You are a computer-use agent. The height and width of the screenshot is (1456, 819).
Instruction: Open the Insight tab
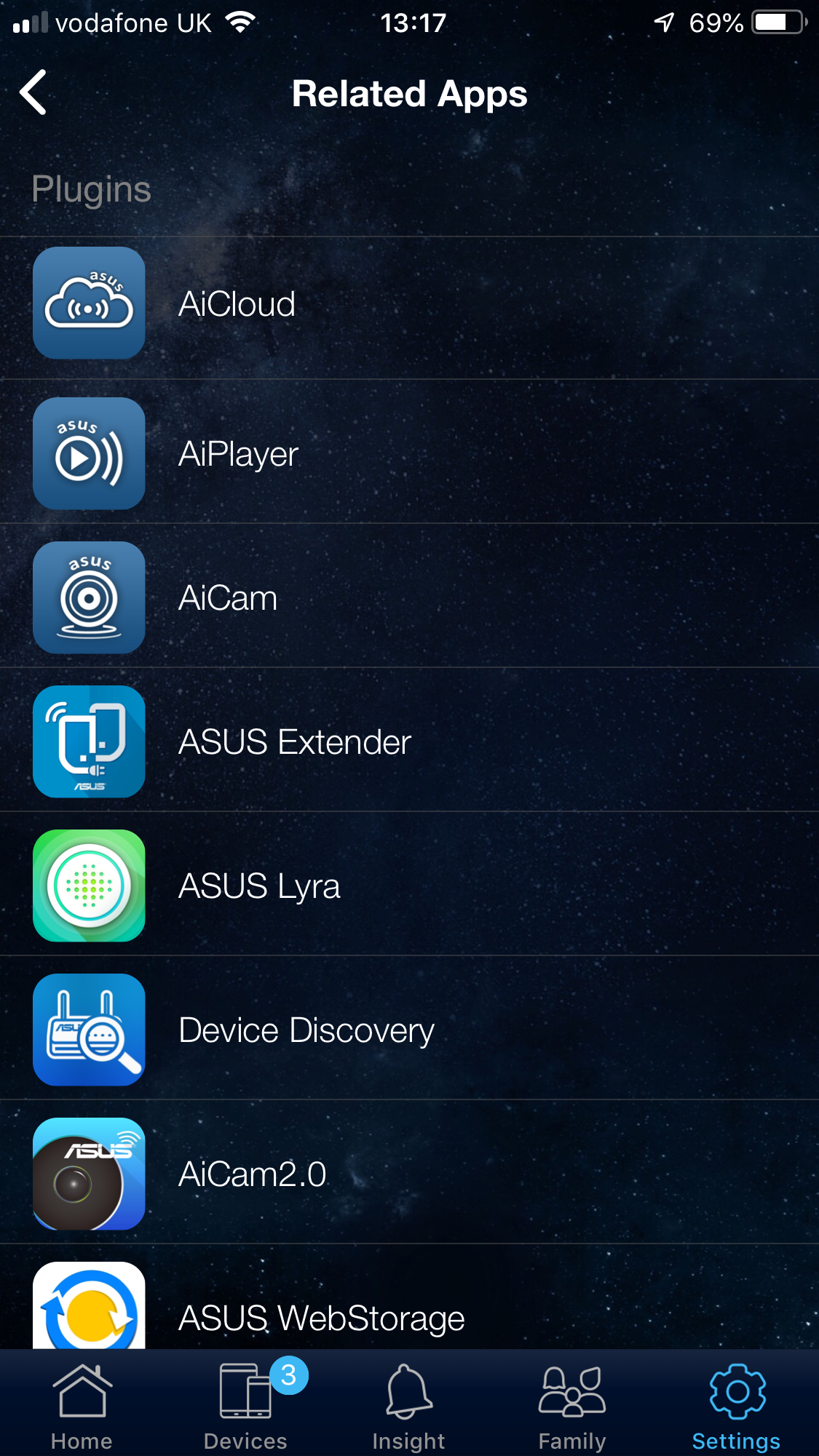(x=408, y=1406)
